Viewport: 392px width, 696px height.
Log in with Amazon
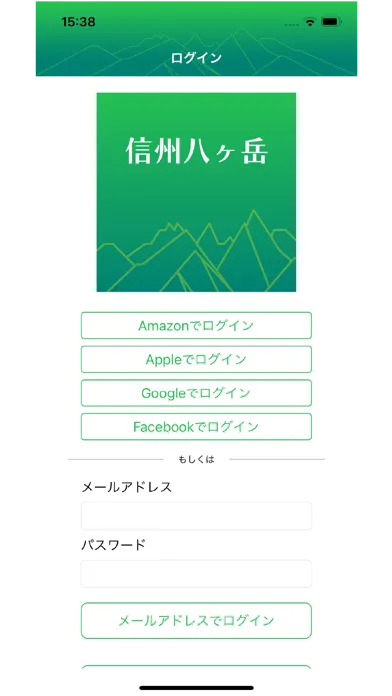(x=196, y=325)
